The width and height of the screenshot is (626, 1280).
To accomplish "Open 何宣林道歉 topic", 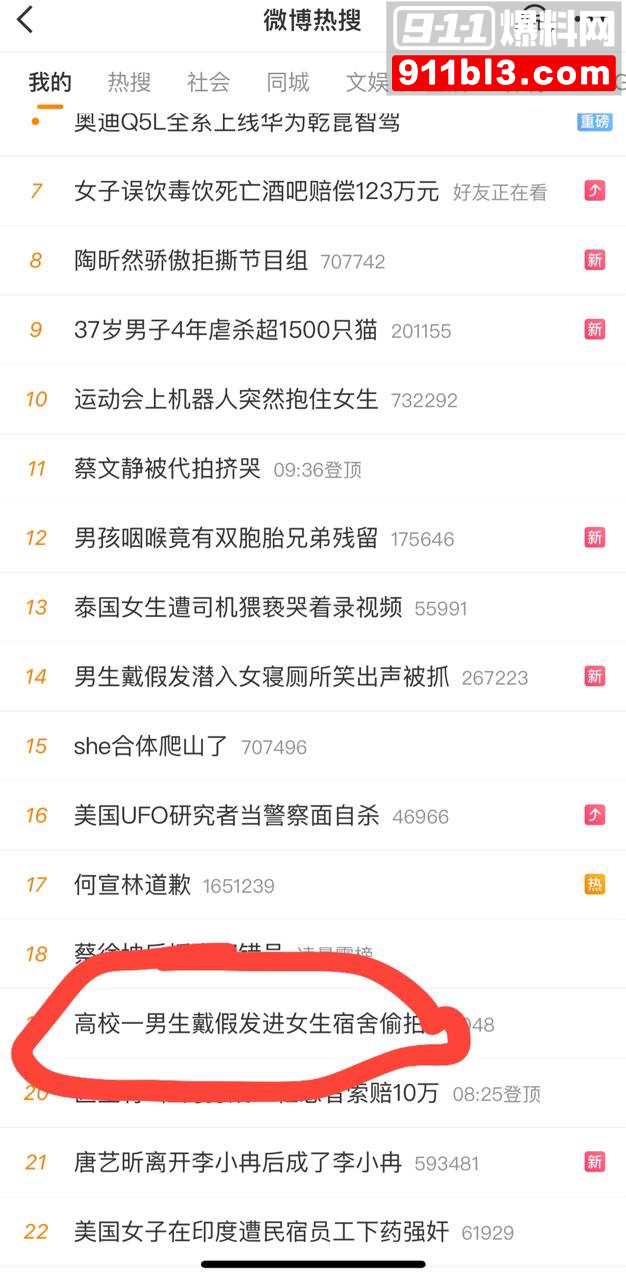I will [x=132, y=885].
